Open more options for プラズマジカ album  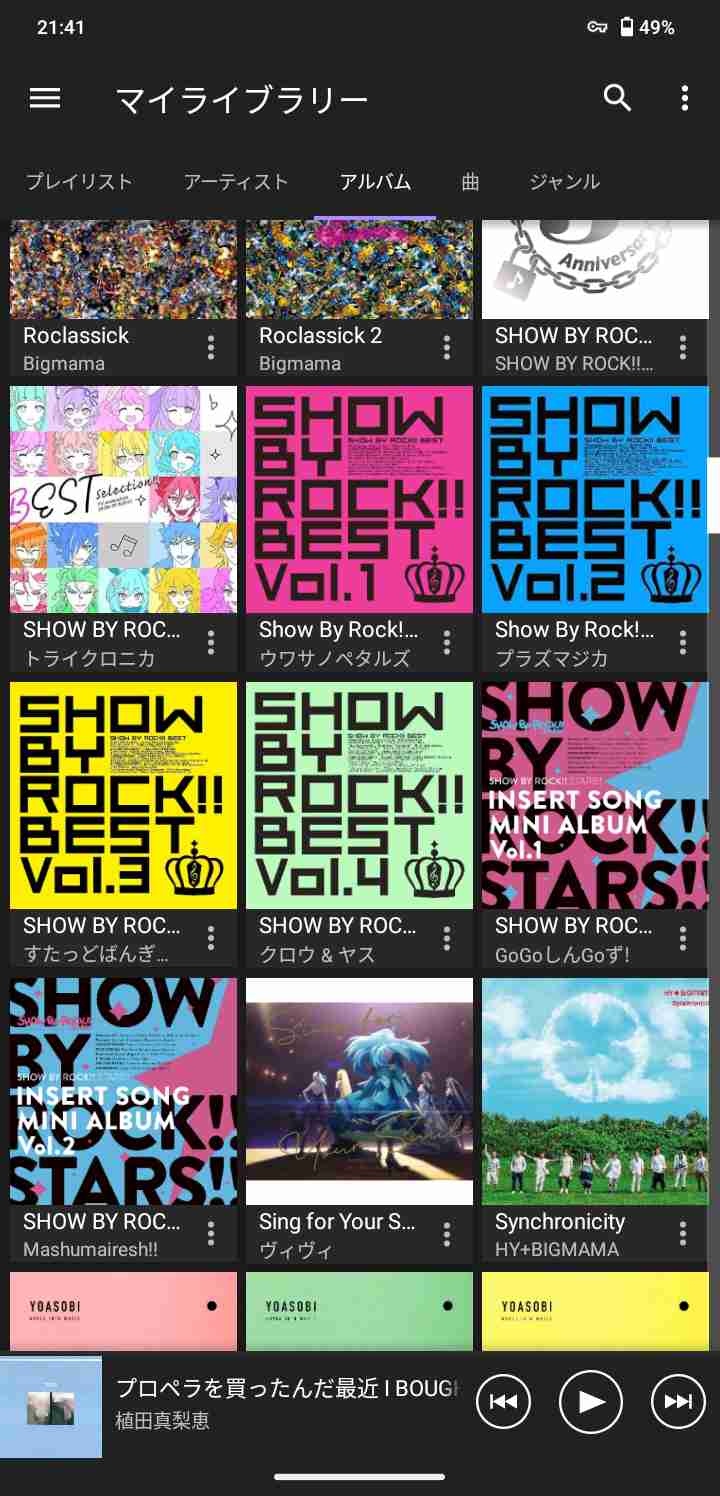(x=683, y=643)
